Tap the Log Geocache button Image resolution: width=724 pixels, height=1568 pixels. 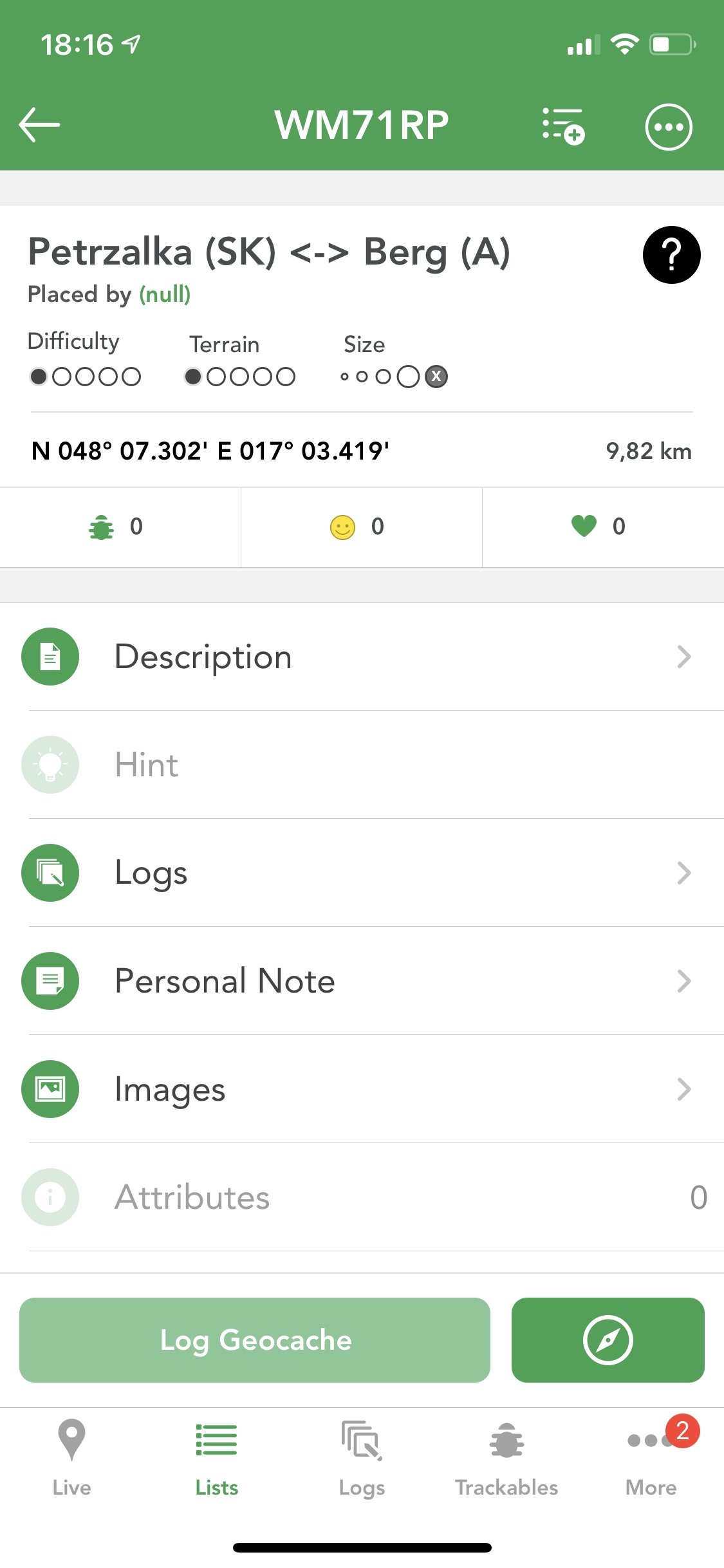[255, 1340]
